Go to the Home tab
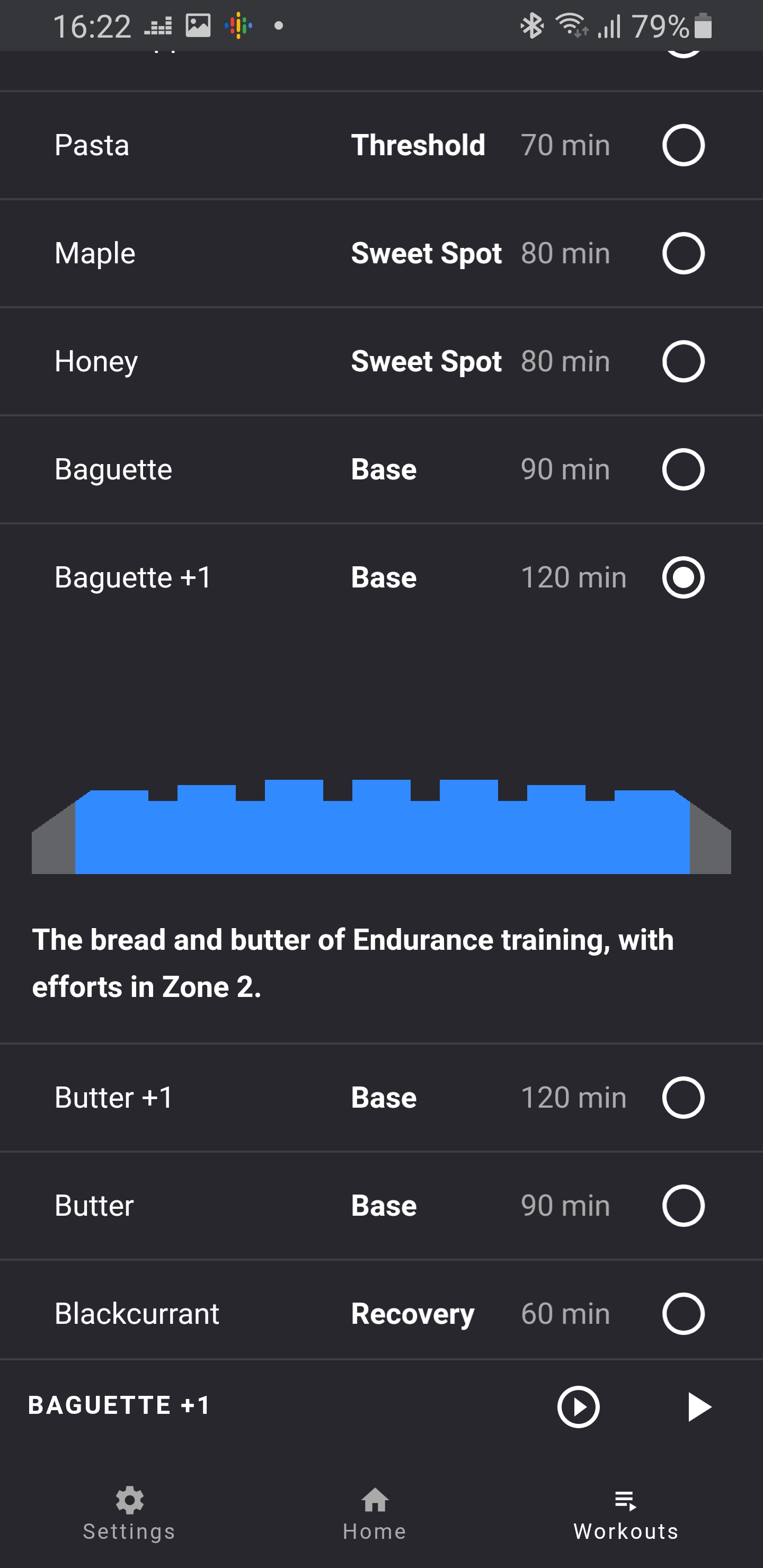Image resolution: width=763 pixels, height=1568 pixels. point(375,1513)
